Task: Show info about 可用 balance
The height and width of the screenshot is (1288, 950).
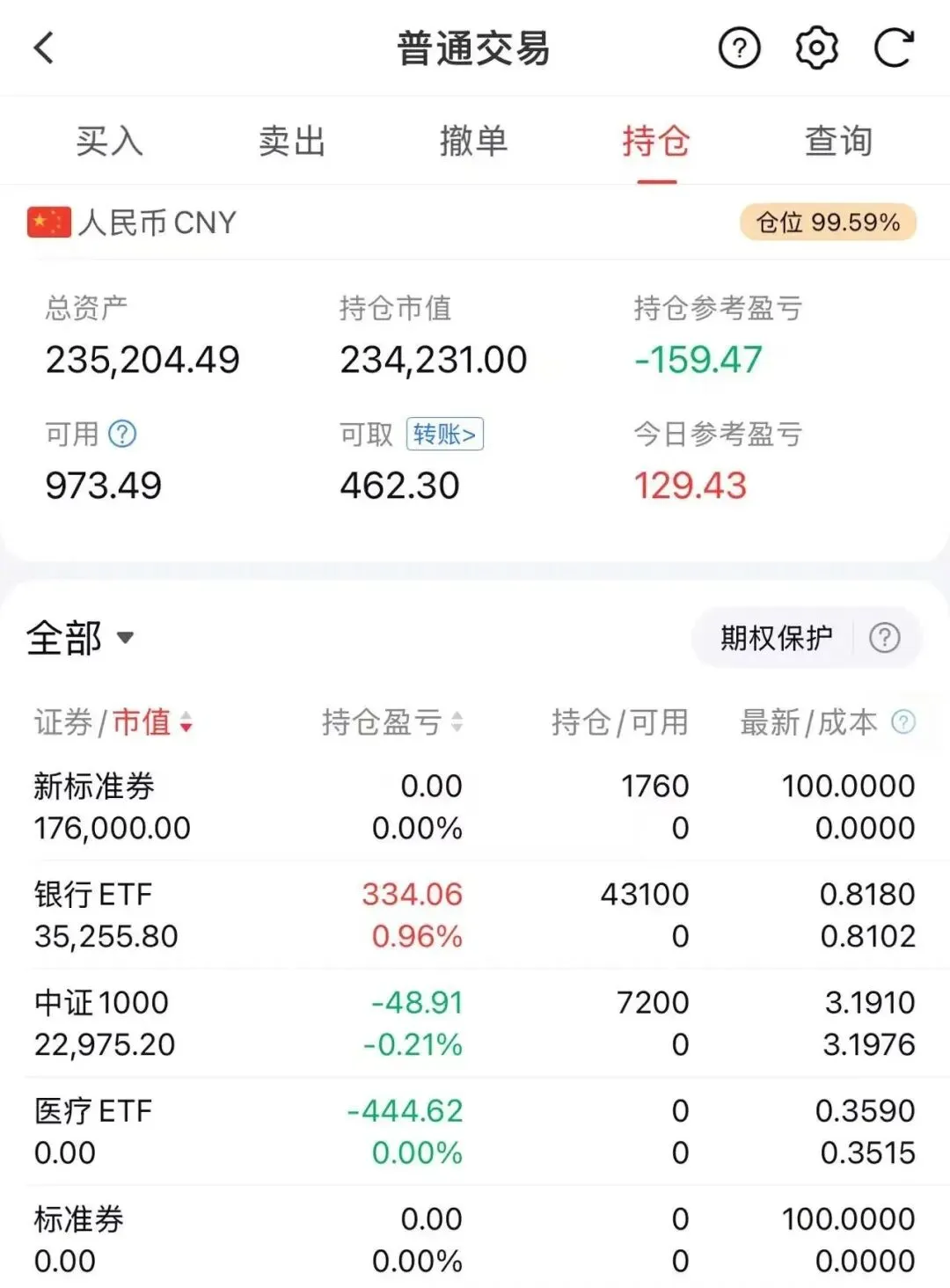Action: [122, 433]
